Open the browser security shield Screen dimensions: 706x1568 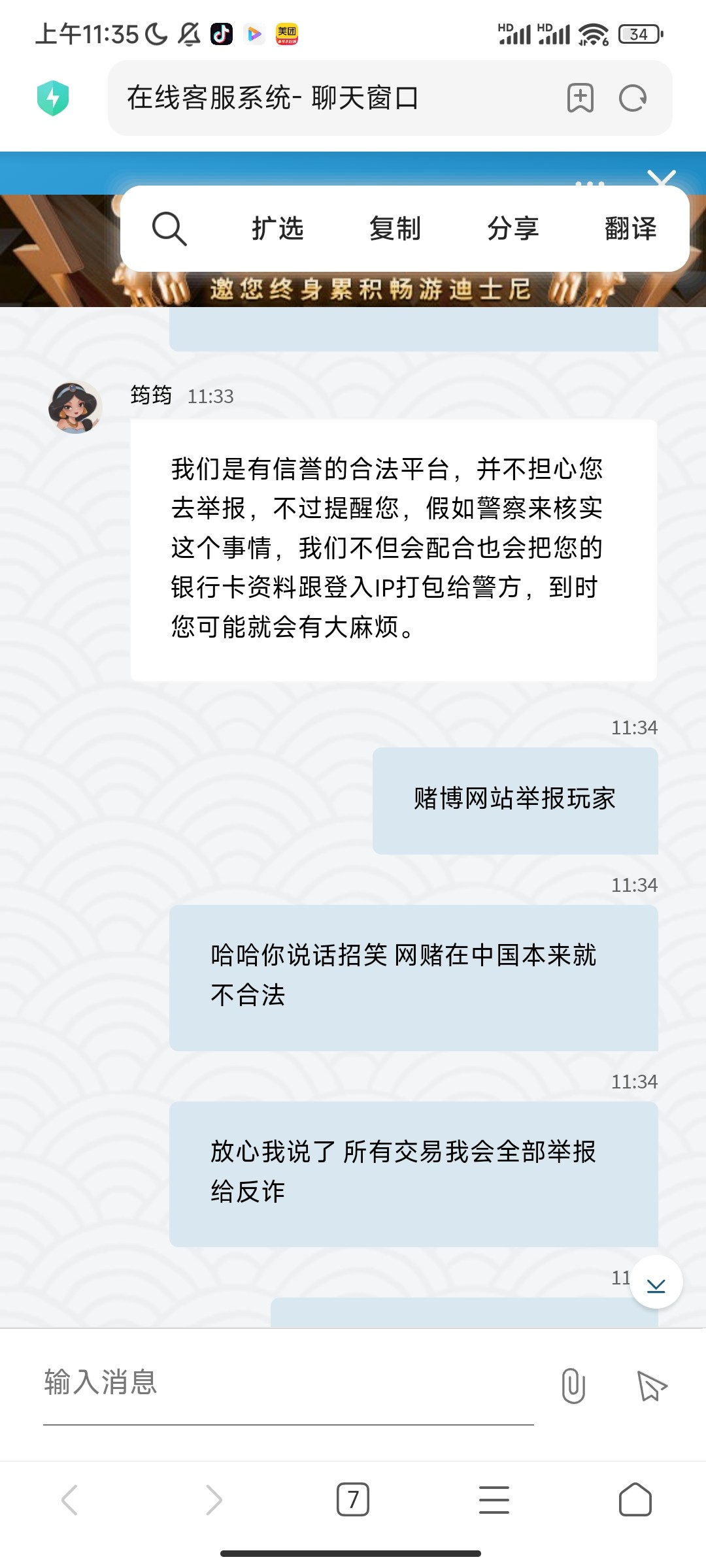tap(53, 98)
